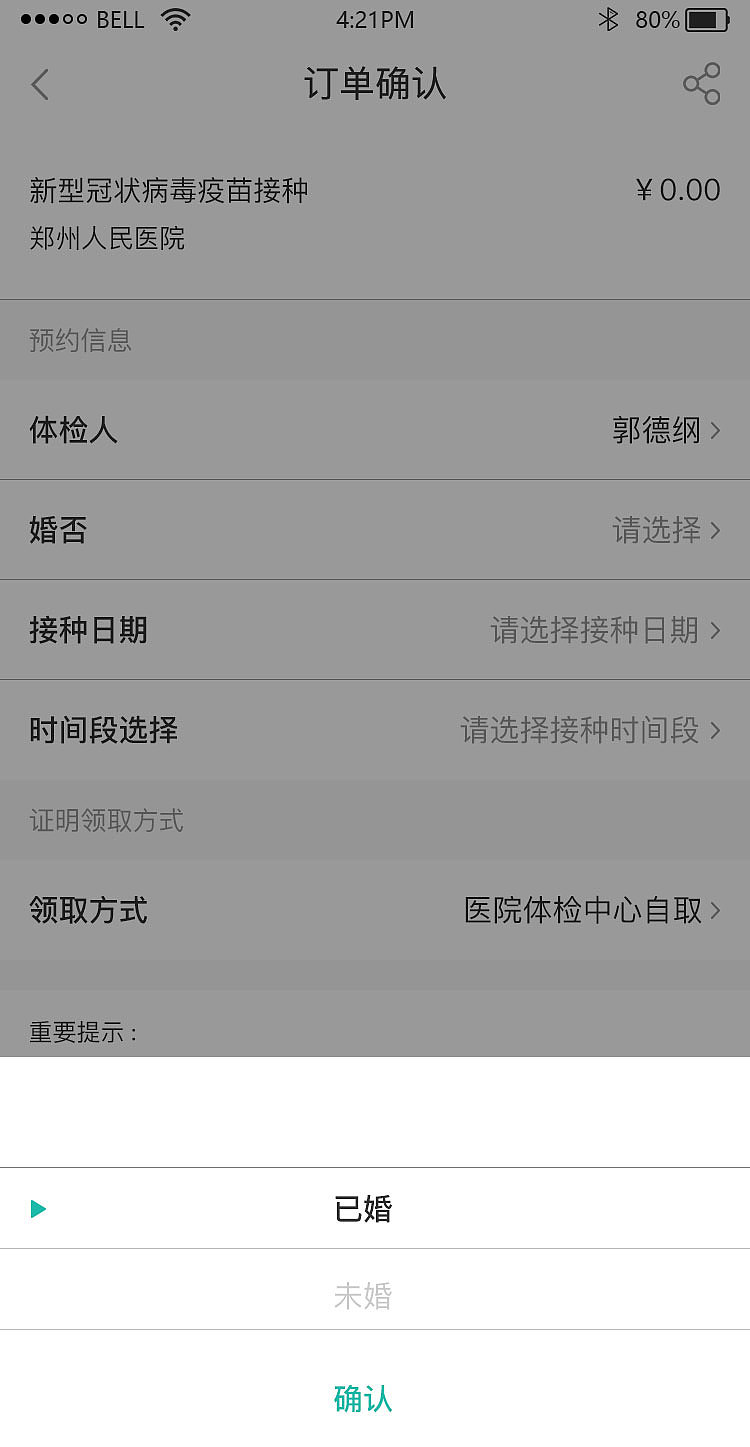750x1447 pixels.
Task: Tap the clock time 4:21PM in status bar
Action: click(375, 19)
